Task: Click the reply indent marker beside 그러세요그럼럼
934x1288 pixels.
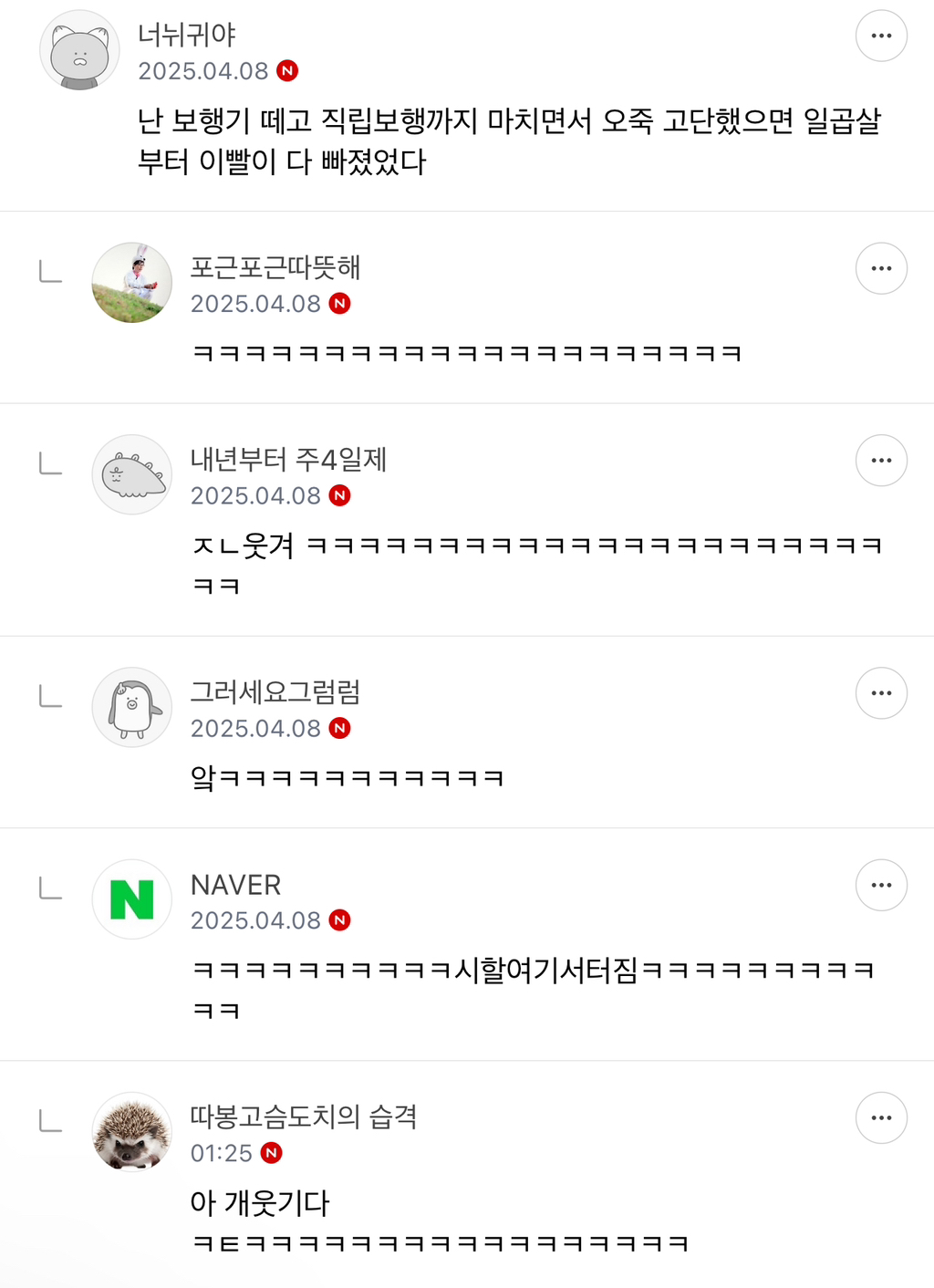Action: (x=47, y=698)
